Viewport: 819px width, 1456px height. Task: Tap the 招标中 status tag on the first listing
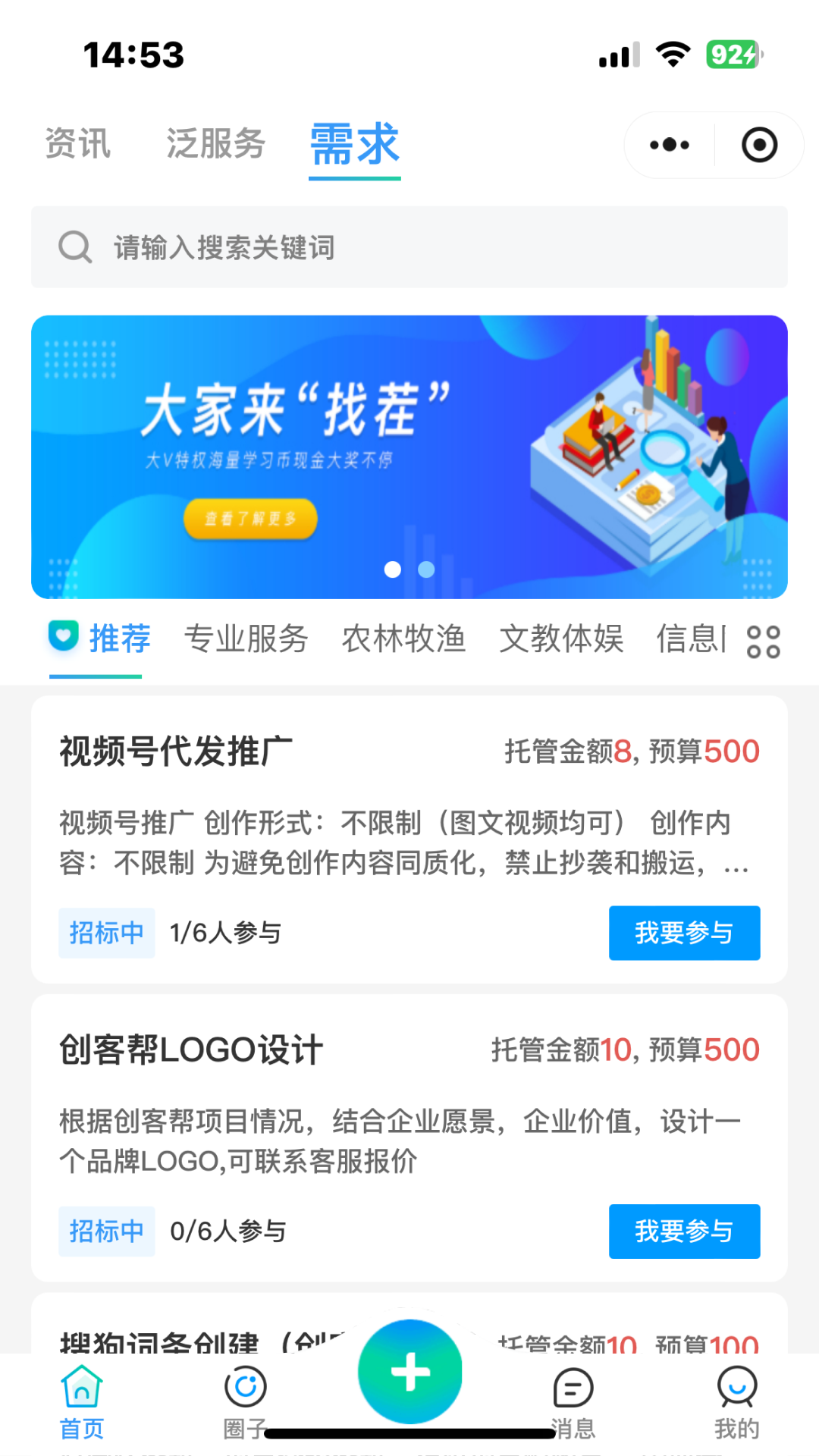(106, 933)
